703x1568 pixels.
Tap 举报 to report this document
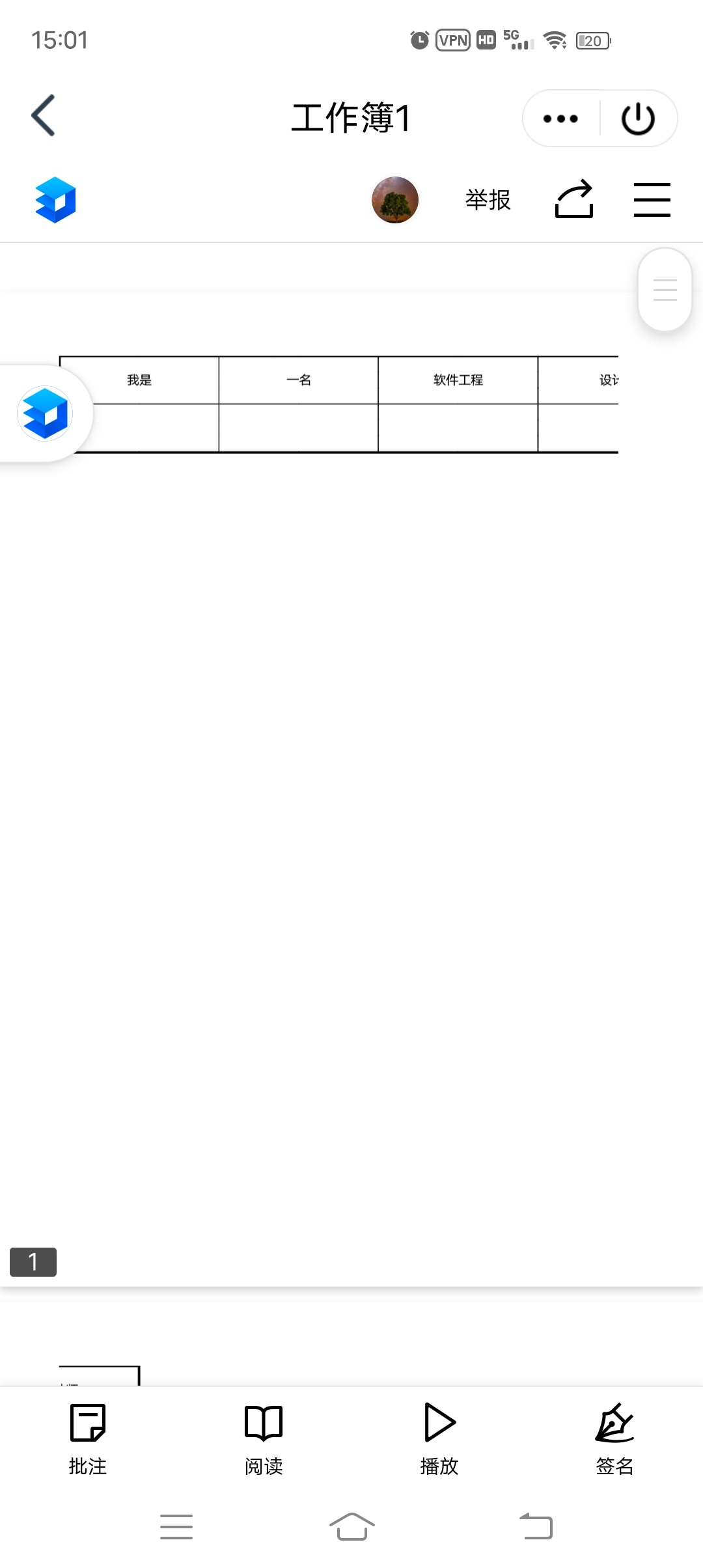[488, 200]
